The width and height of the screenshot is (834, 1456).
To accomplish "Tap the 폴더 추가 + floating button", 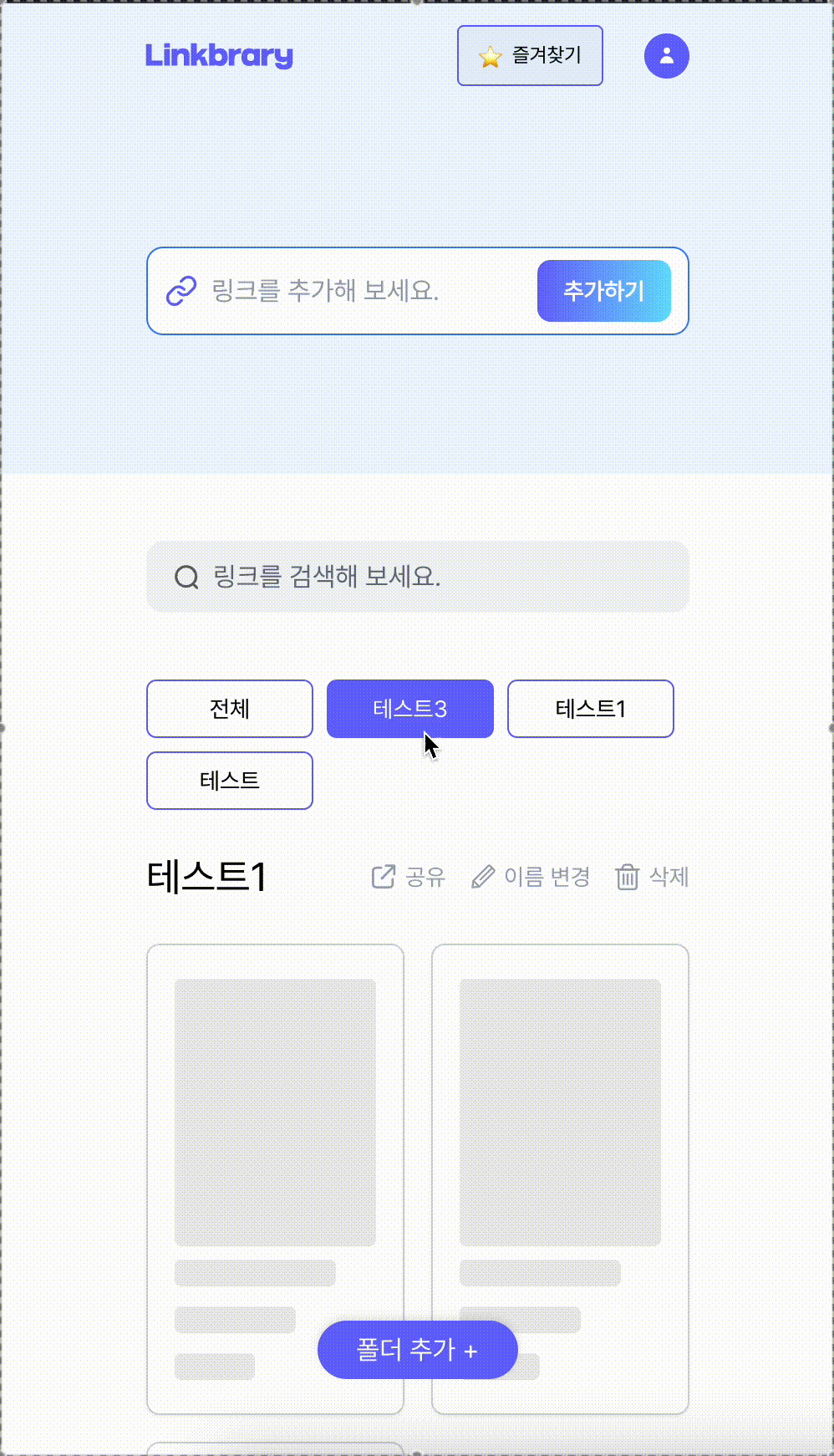I will tap(417, 1350).
